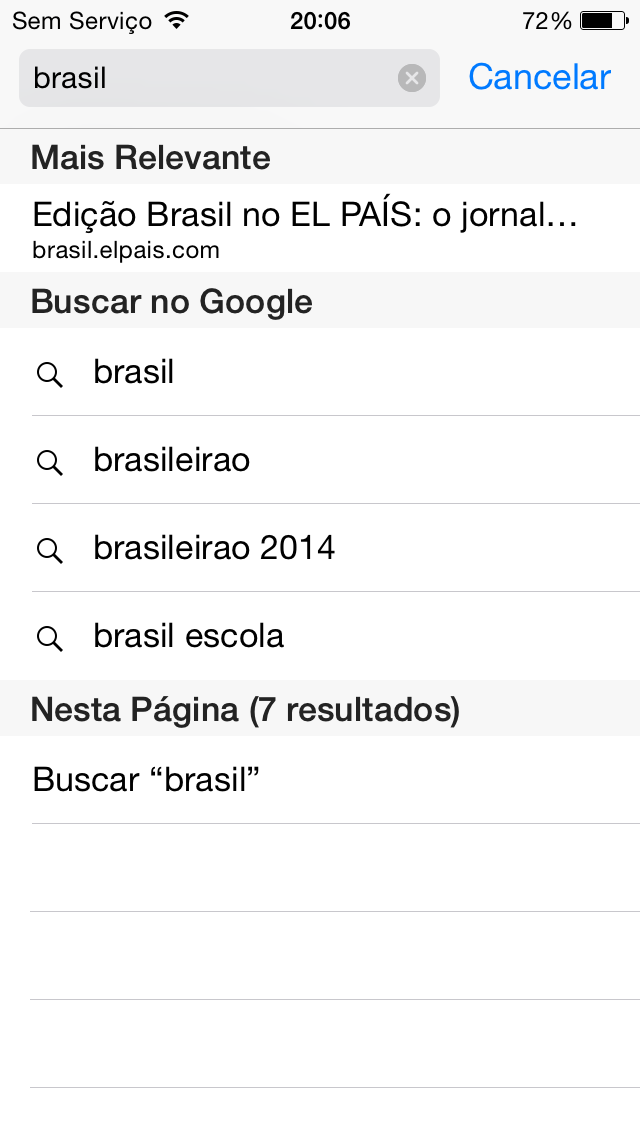This screenshot has height=1136, width=640.
Task: Tap Cancelar to dismiss the search
Action: click(539, 77)
